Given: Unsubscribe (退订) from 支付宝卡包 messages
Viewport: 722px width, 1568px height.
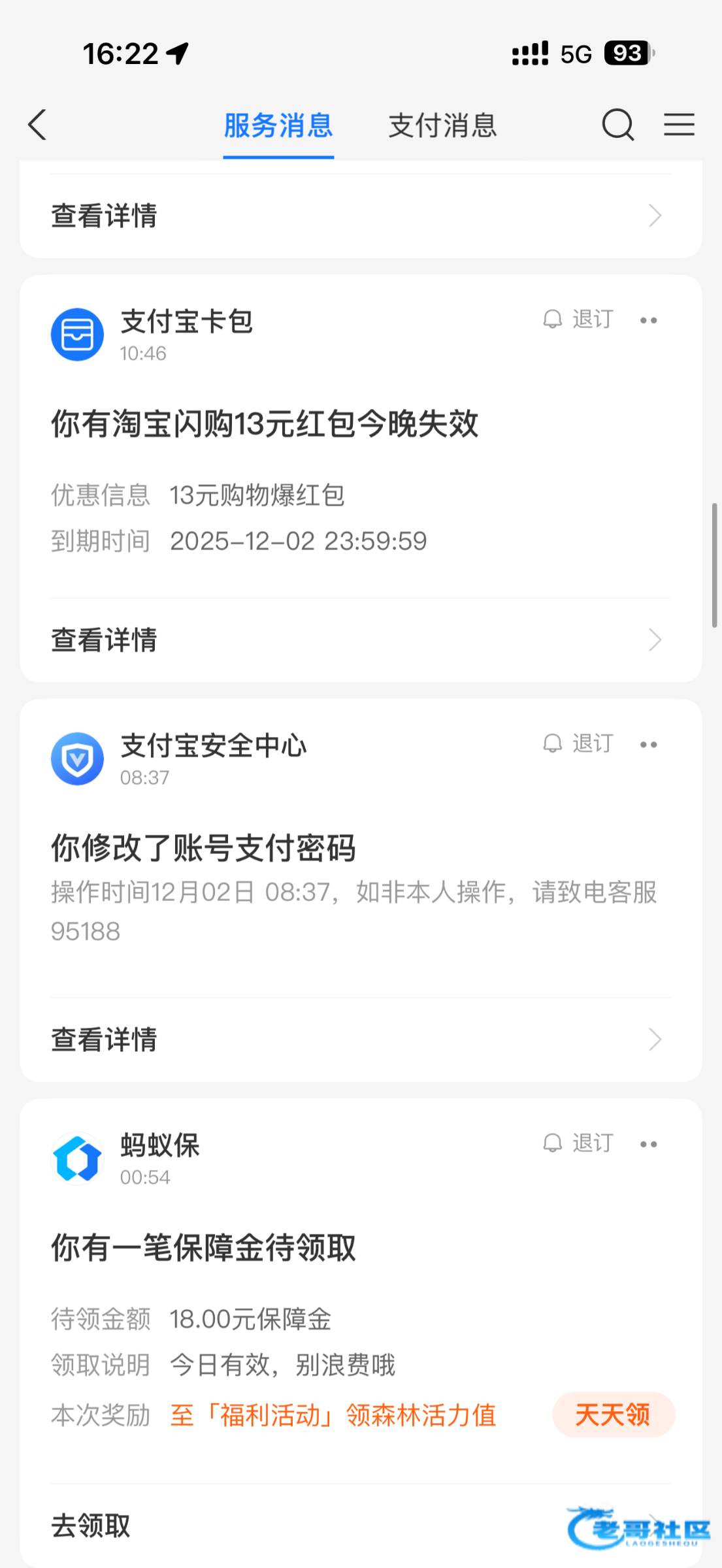Looking at the screenshot, I should pyautogui.click(x=579, y=319).
